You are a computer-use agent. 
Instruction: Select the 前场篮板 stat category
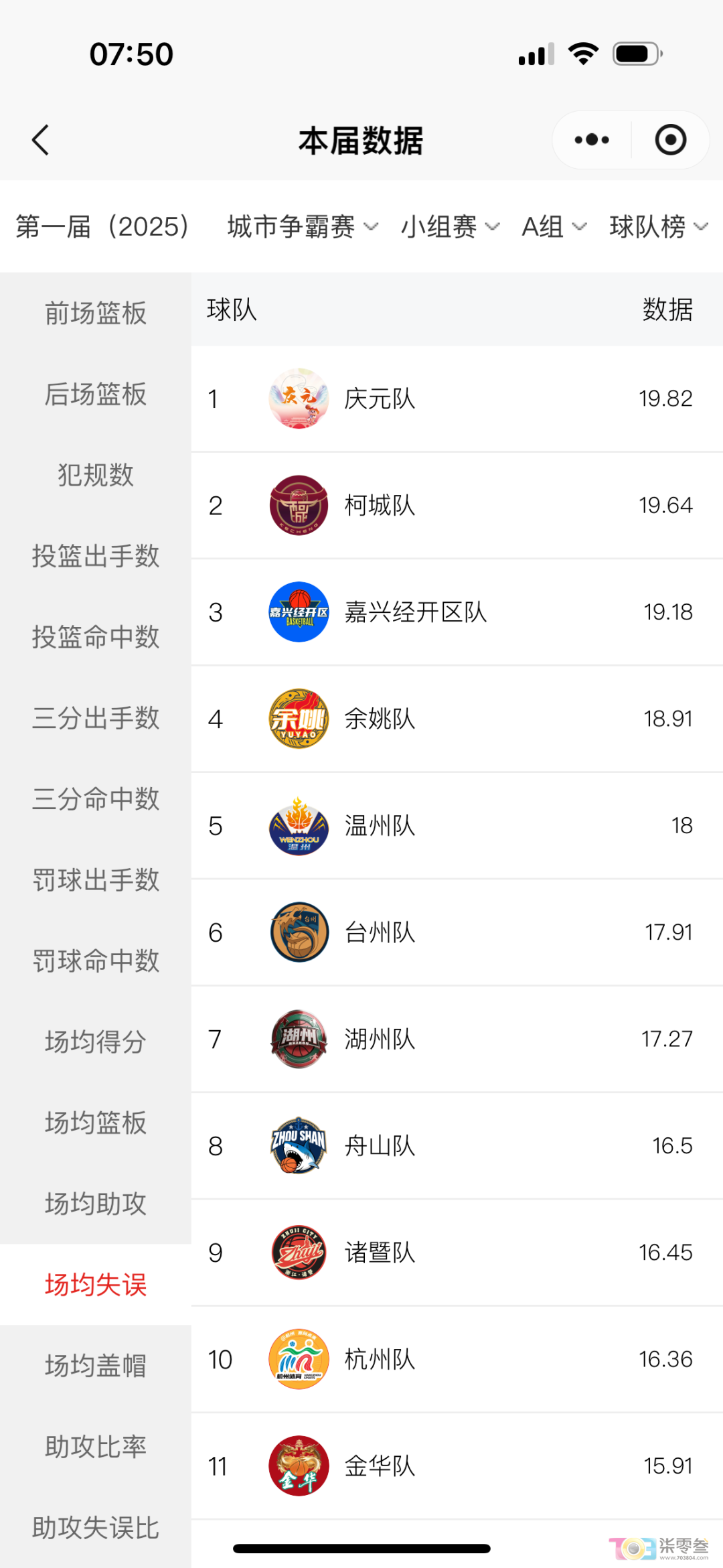[x=96, y=313]
